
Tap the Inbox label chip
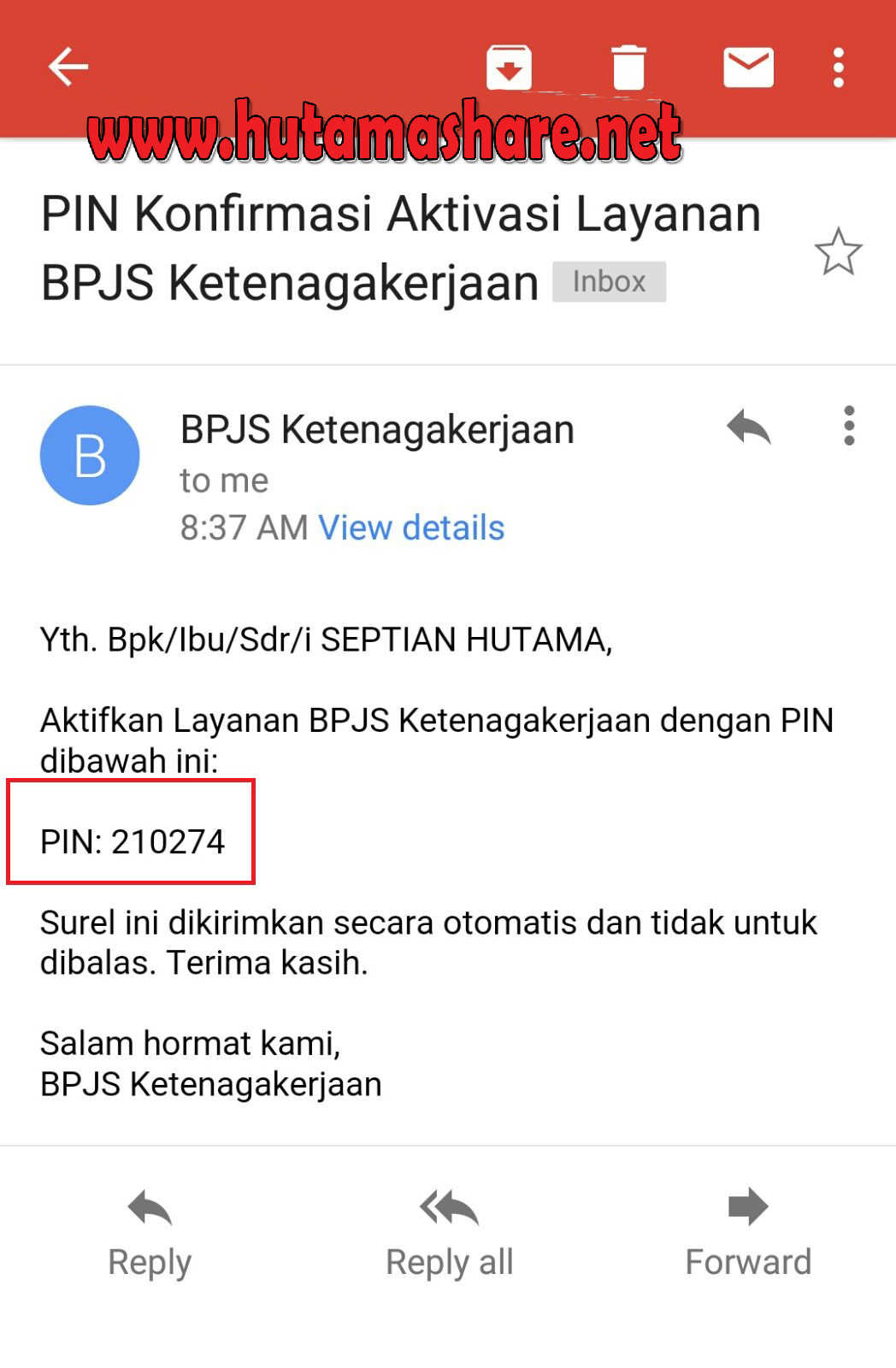609,281
